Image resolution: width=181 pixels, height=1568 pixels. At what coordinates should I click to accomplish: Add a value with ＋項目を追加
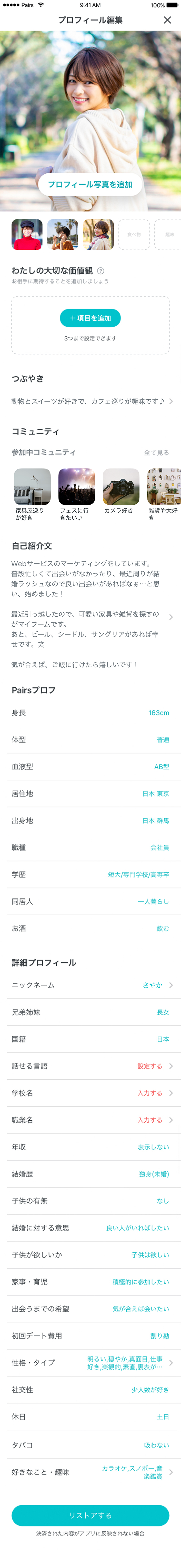coord(90,318)
